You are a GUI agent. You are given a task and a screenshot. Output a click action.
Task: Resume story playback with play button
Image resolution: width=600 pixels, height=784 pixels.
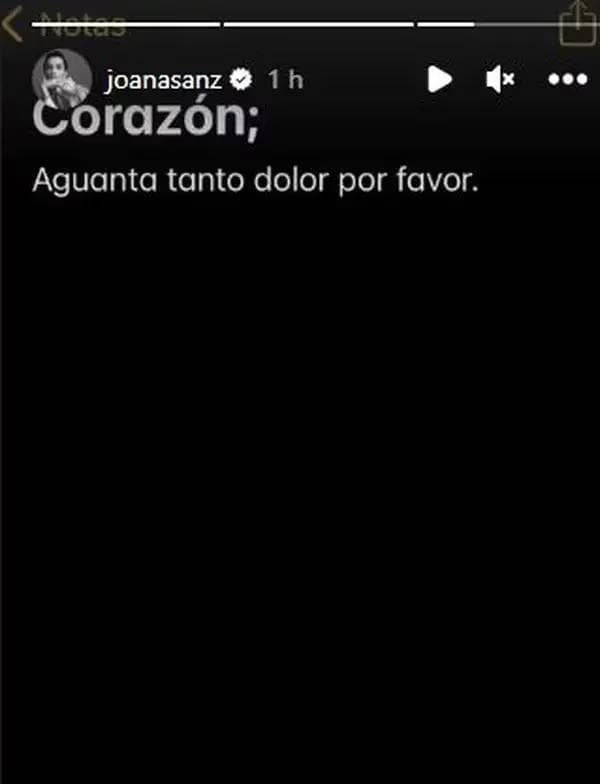click(x=439, y=79)
